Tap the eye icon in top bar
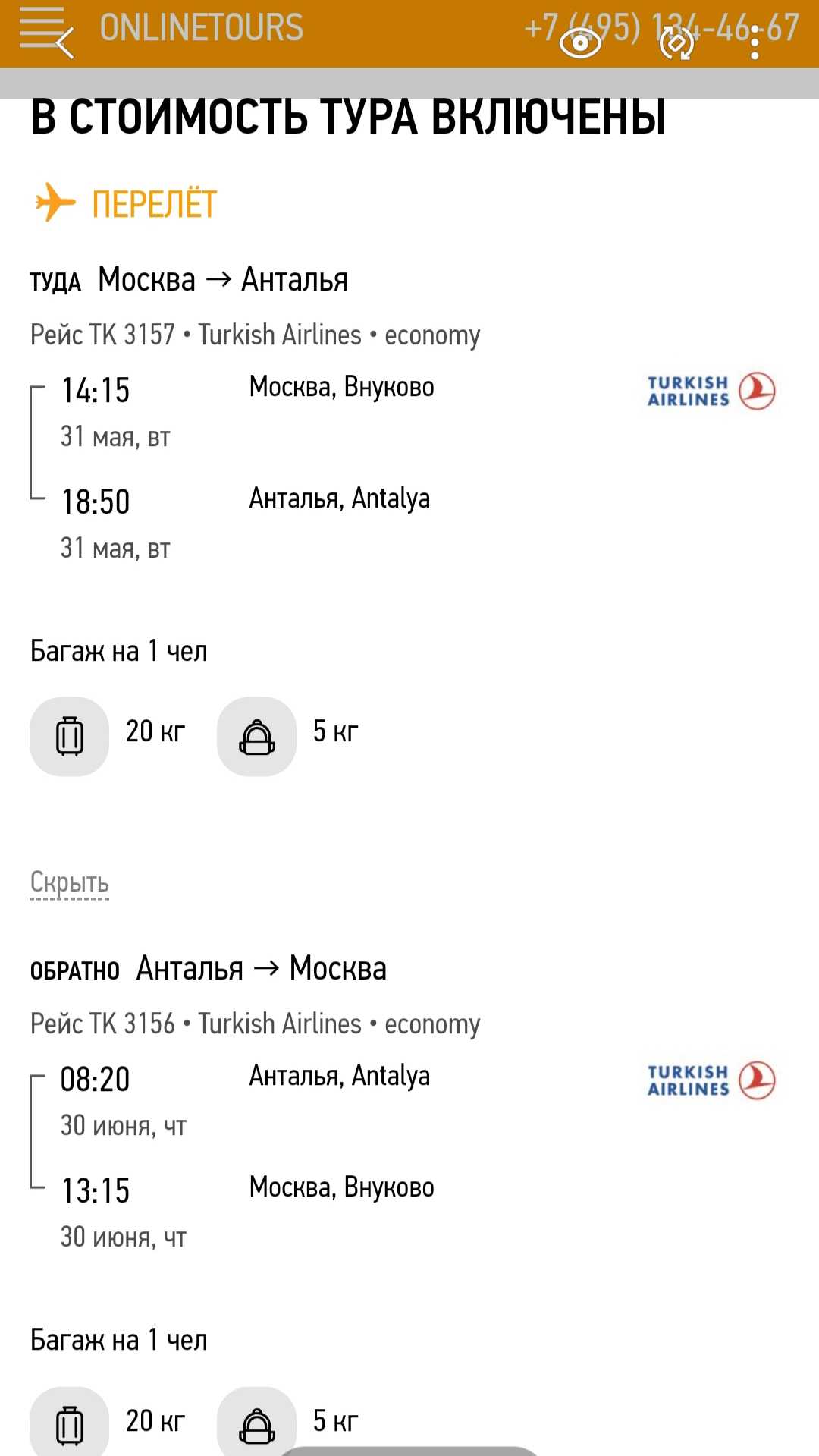This screenshot has width=819, height=1456. [580, 43]
